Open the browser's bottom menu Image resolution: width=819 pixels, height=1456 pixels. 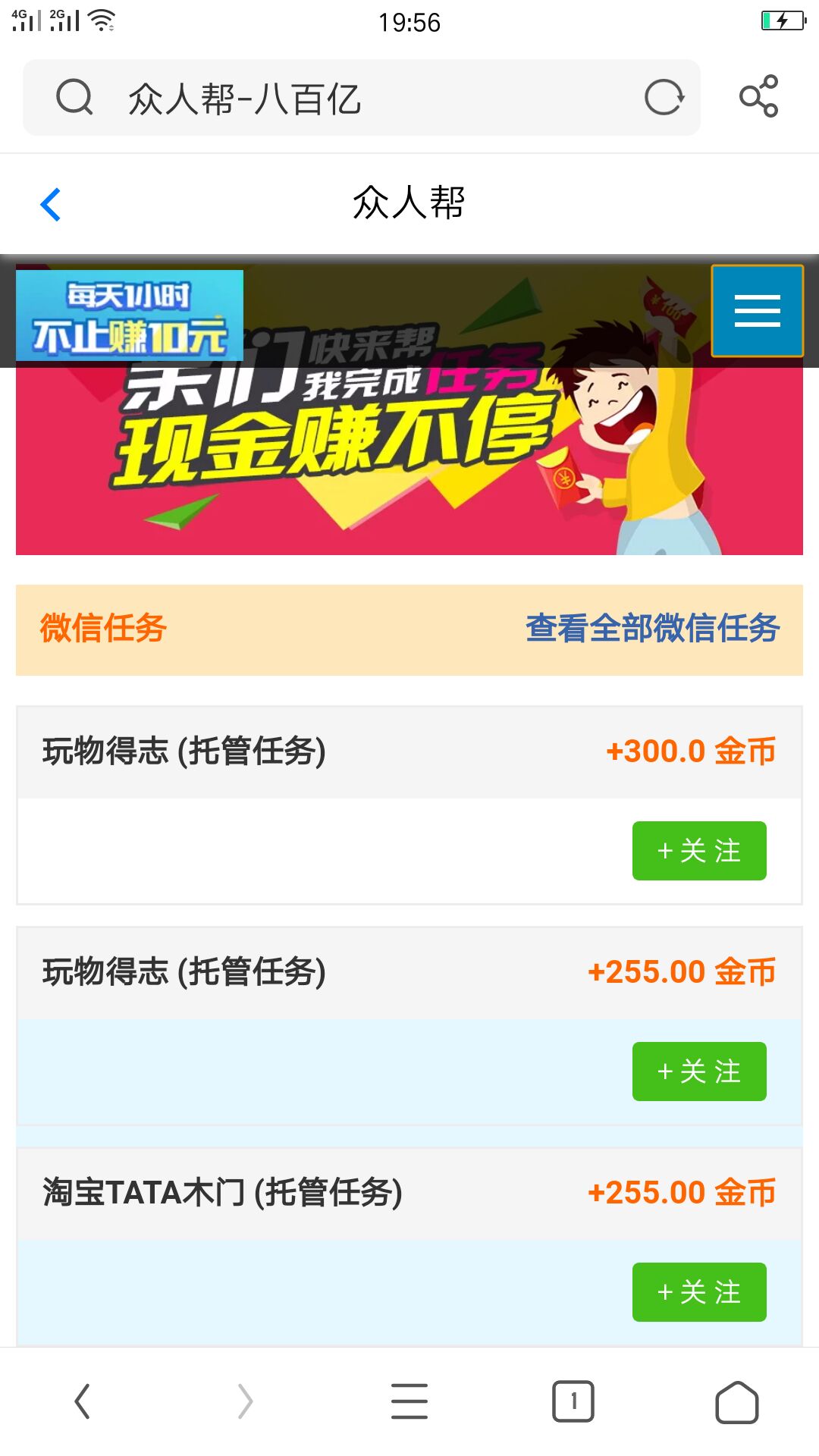pos(409,1401)
